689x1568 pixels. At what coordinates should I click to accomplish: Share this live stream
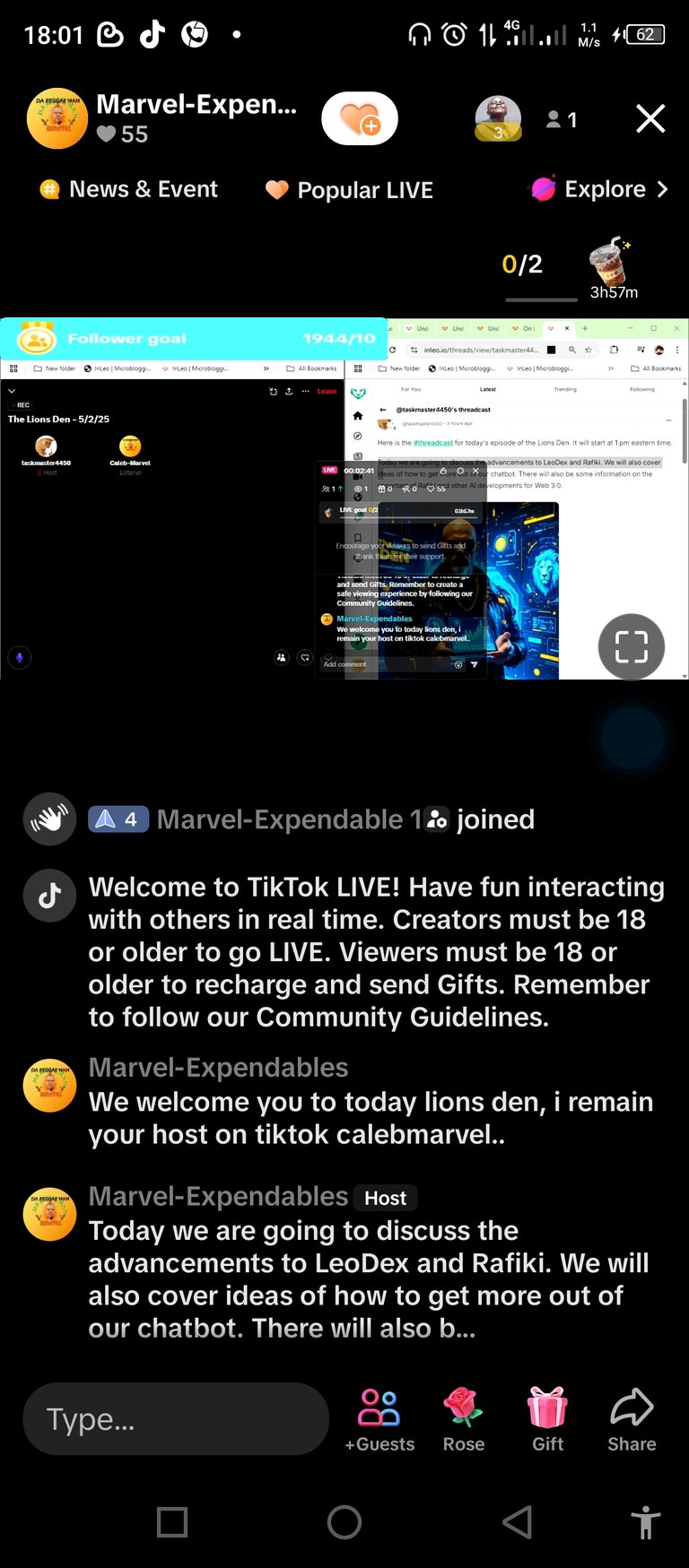pos(632,1420)
